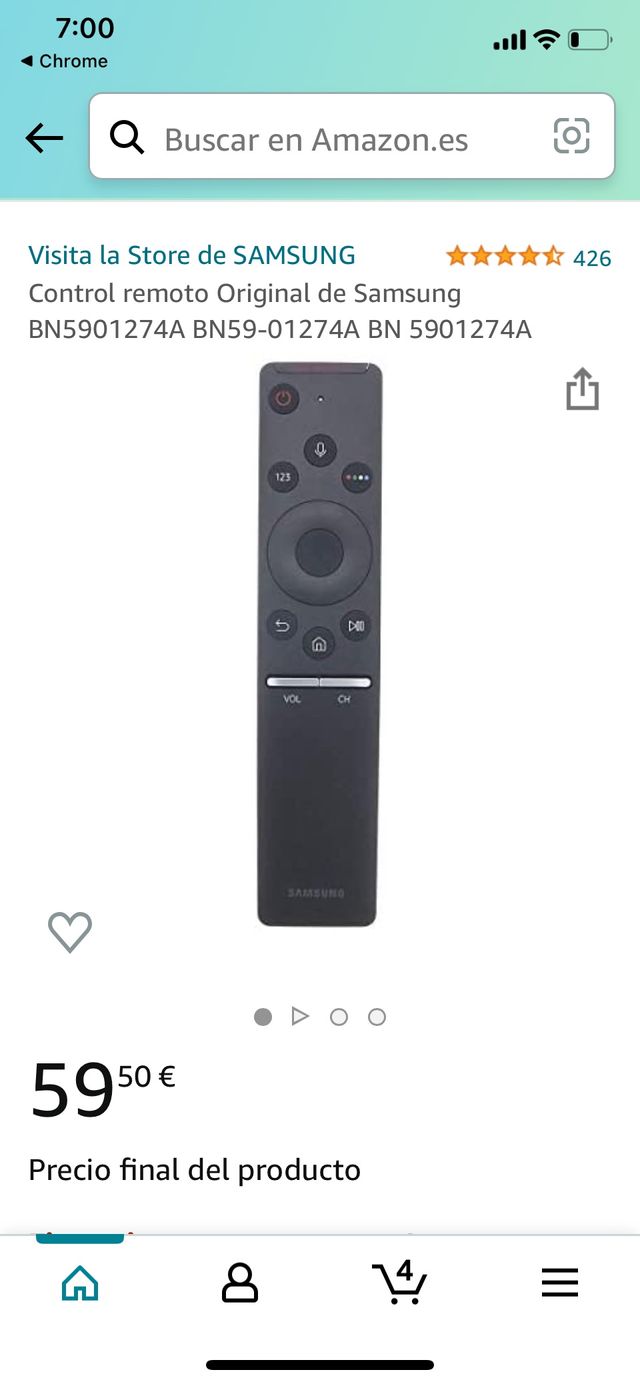Open Visita la Store de SAMSUNG link
This screenshot has height=1386, width=640.
[x=192, y=255]
